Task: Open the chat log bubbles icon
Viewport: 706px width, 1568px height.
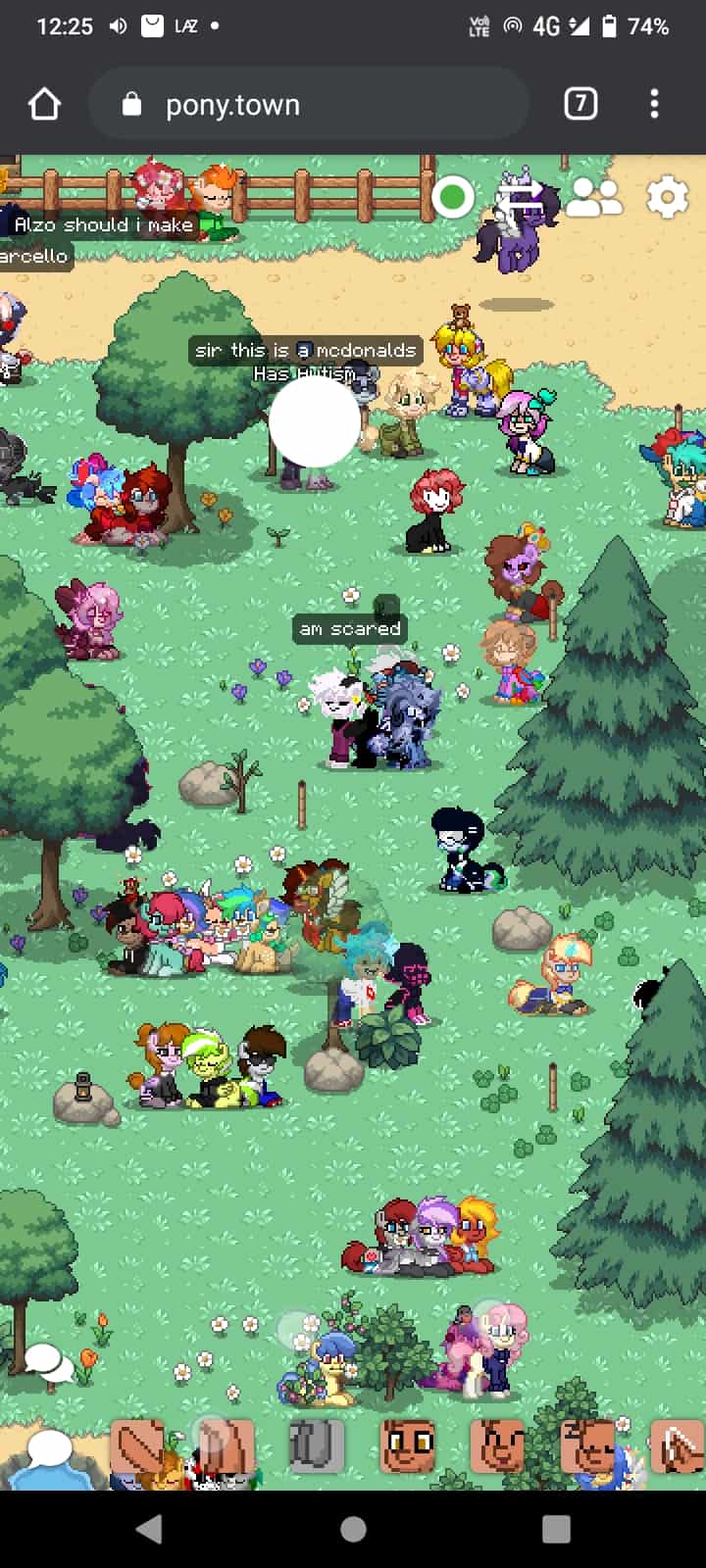Action: coord(47,1362)
